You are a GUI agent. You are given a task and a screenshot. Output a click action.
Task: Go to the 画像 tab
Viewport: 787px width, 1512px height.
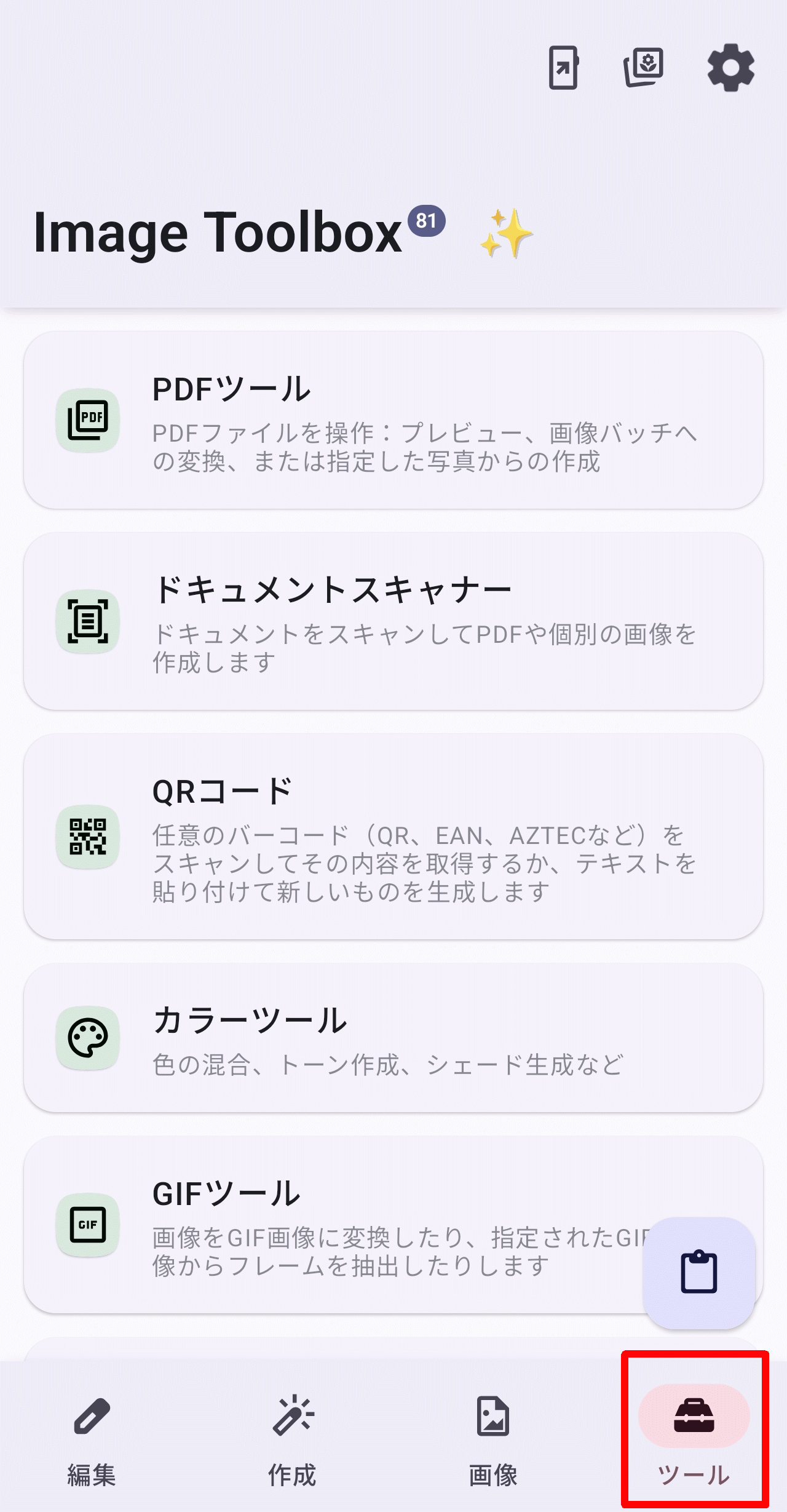point(493,1439)
